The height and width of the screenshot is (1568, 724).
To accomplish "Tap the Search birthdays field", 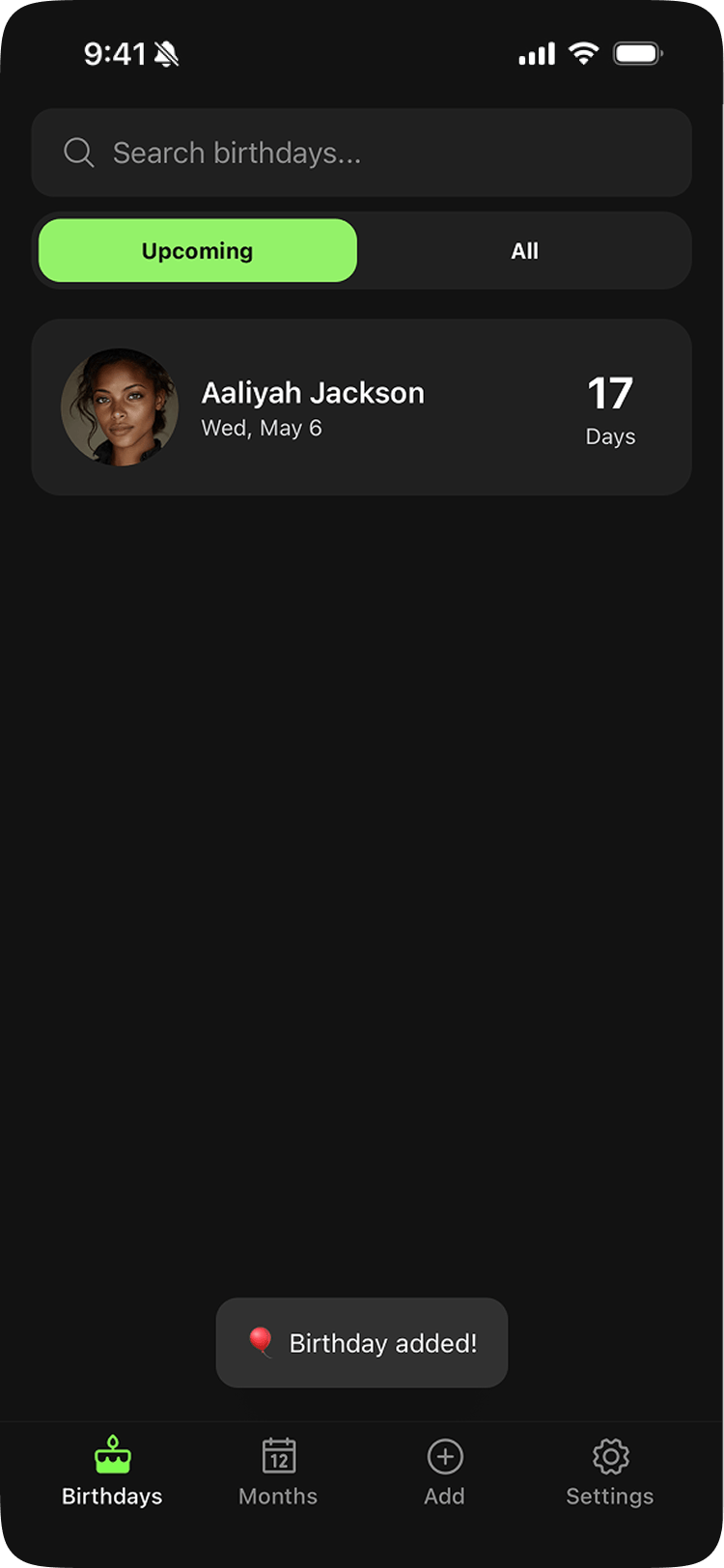I will (361, 153).
